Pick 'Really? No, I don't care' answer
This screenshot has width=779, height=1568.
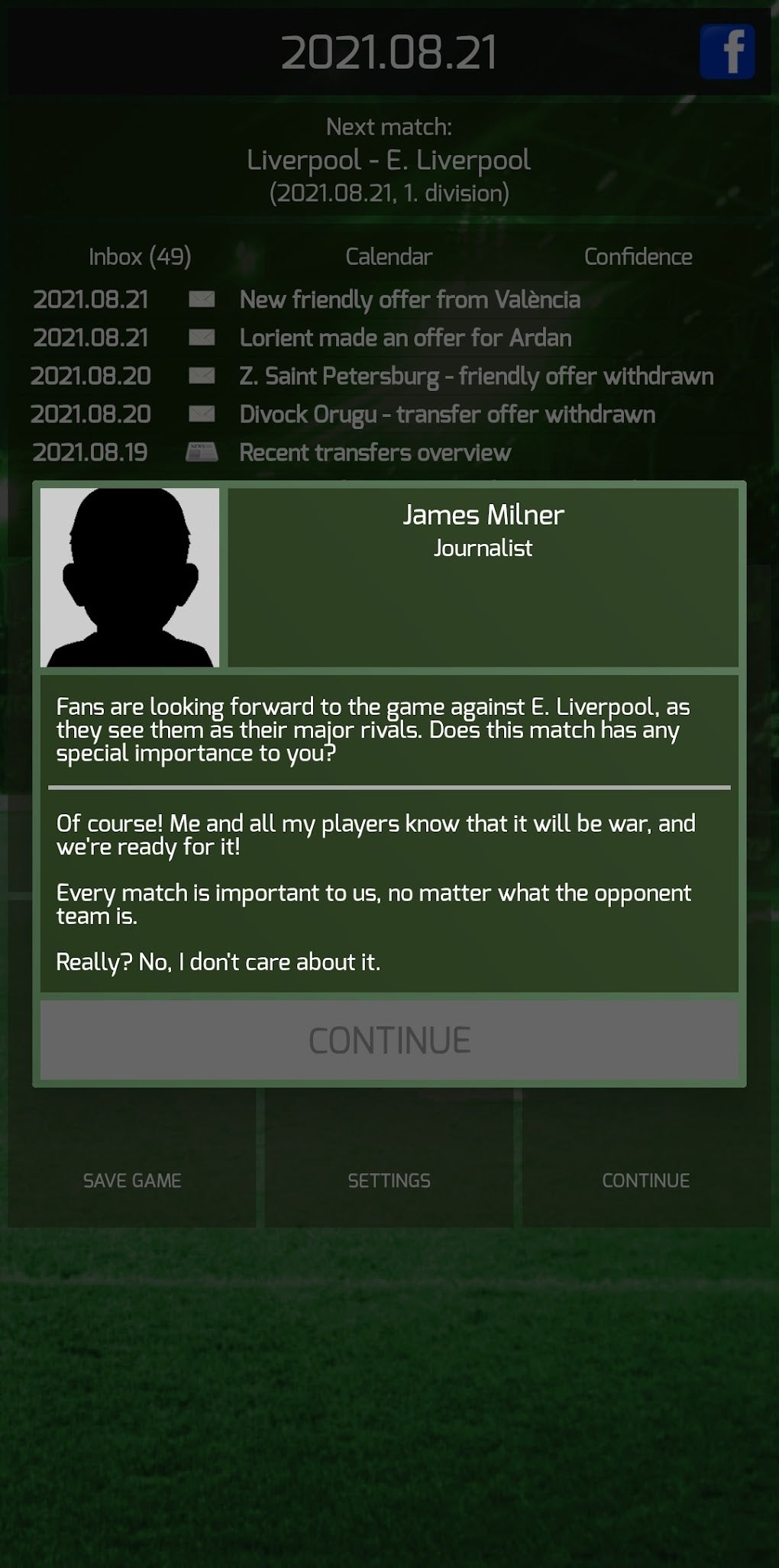(x=218, y=962)
